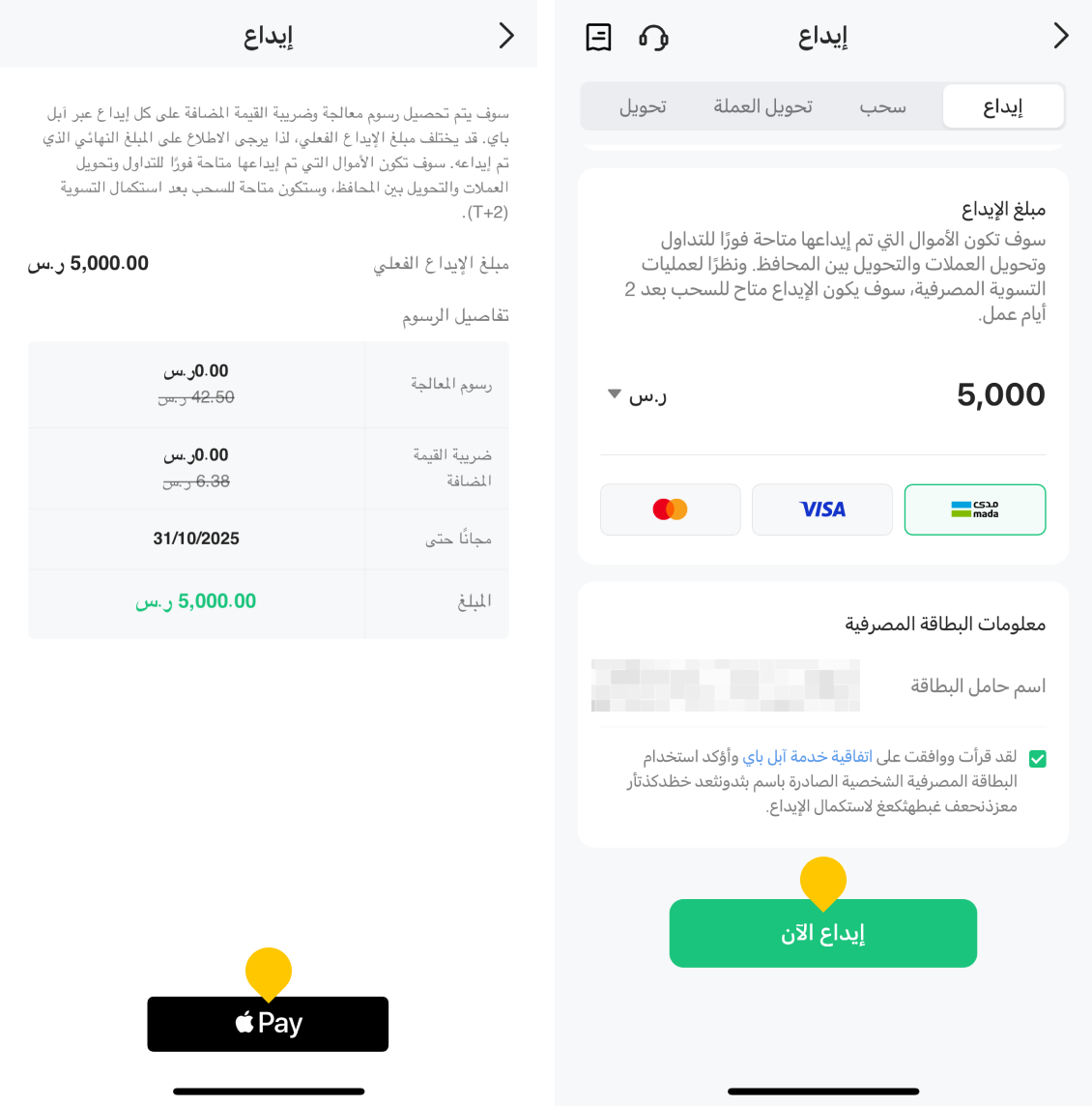Uncheck the Apple Pay agreement checkbox

1038,759
